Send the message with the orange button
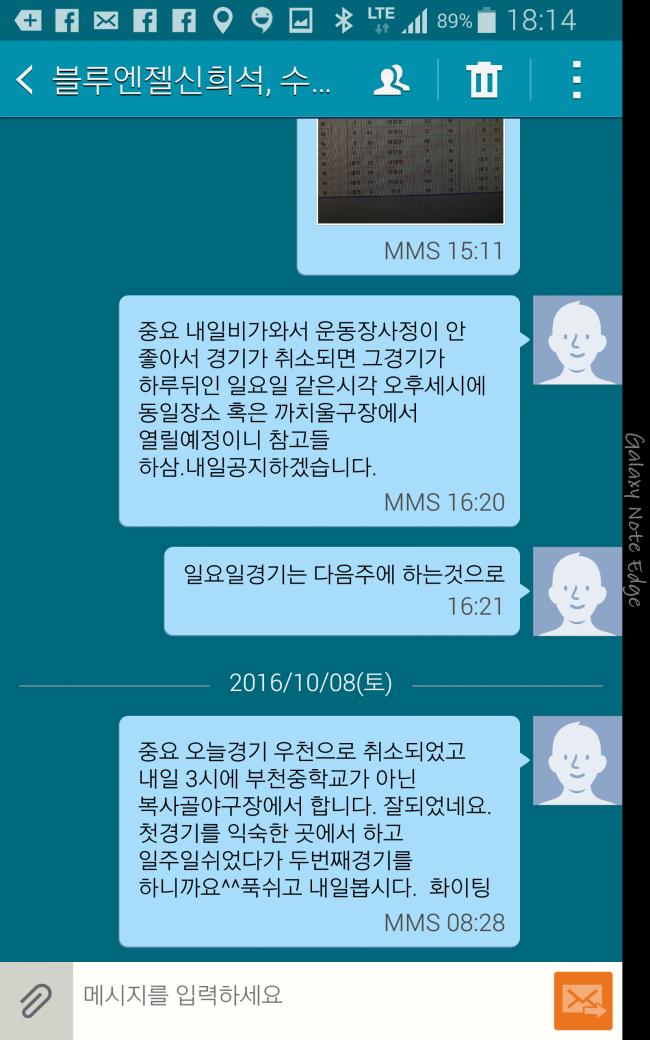The image size is (650, 1040). click(x=583, y=1000)
